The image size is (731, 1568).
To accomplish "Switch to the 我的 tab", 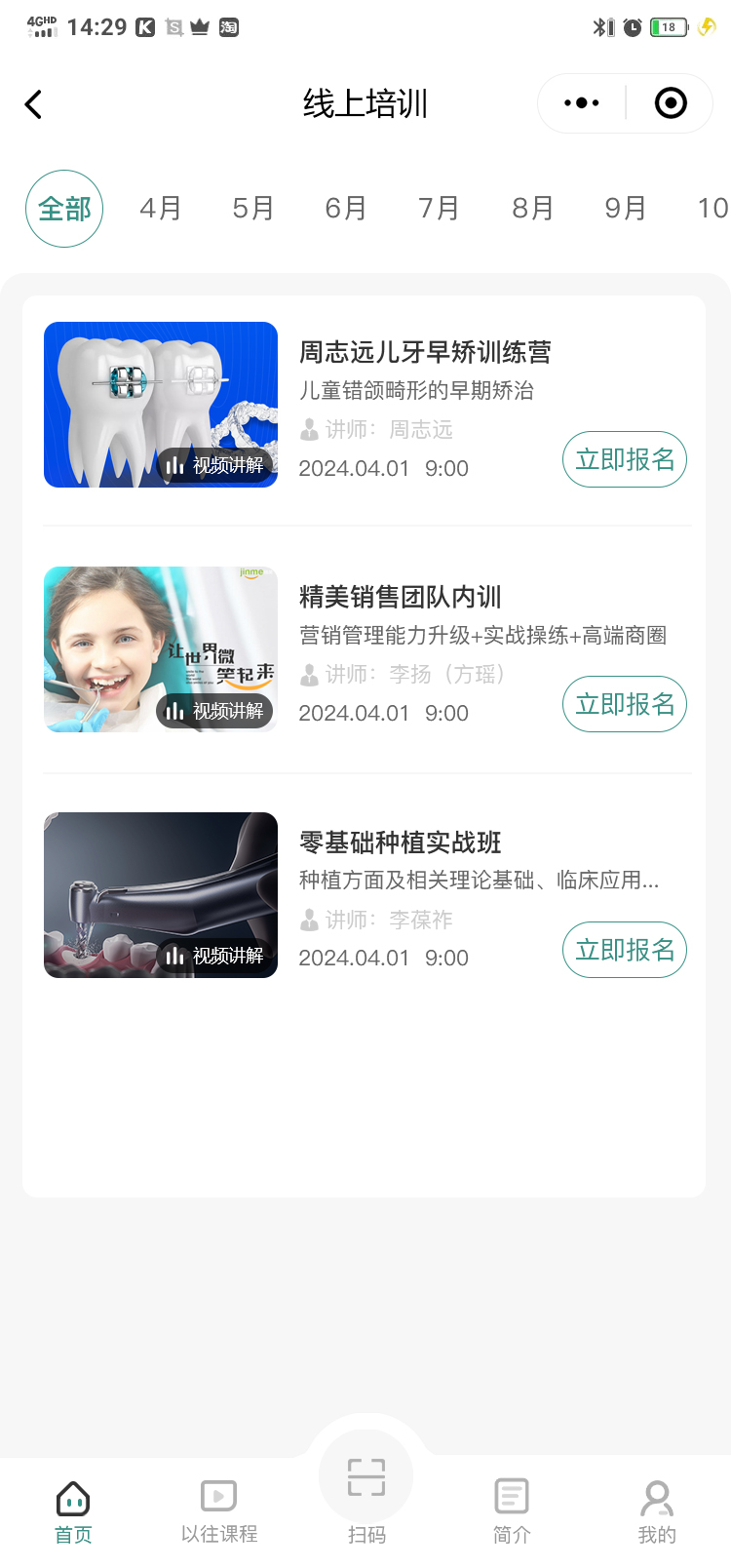I will click(657, 1511).
